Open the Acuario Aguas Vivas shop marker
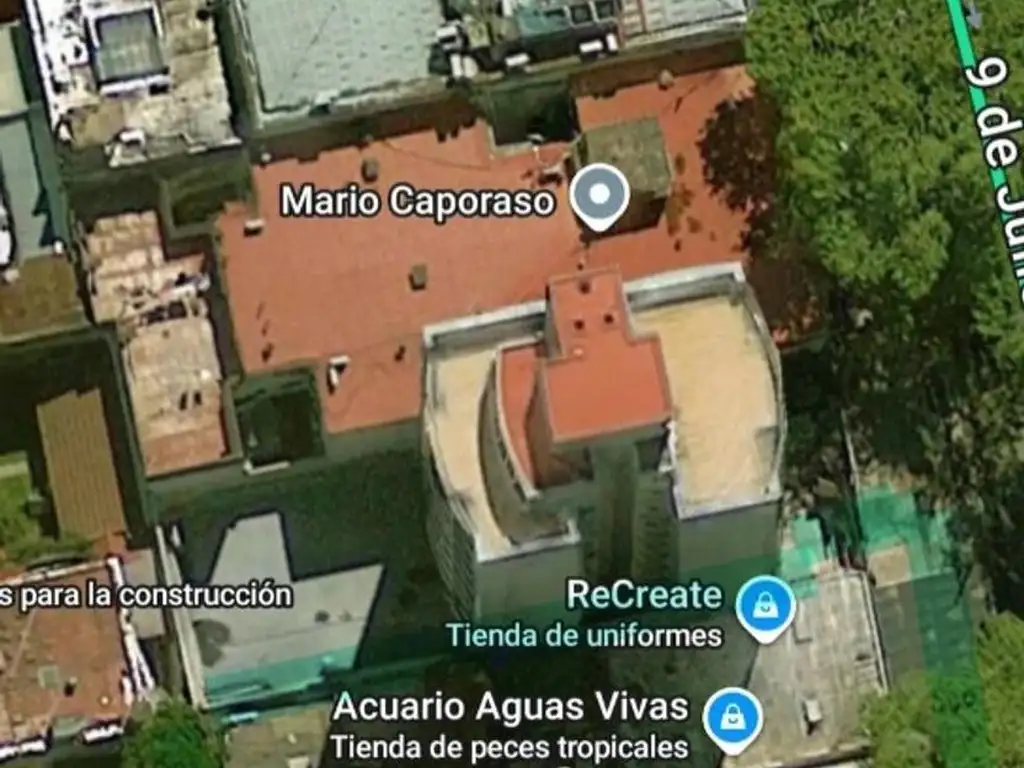The image size is (1024, 768). tap(732, 717)
